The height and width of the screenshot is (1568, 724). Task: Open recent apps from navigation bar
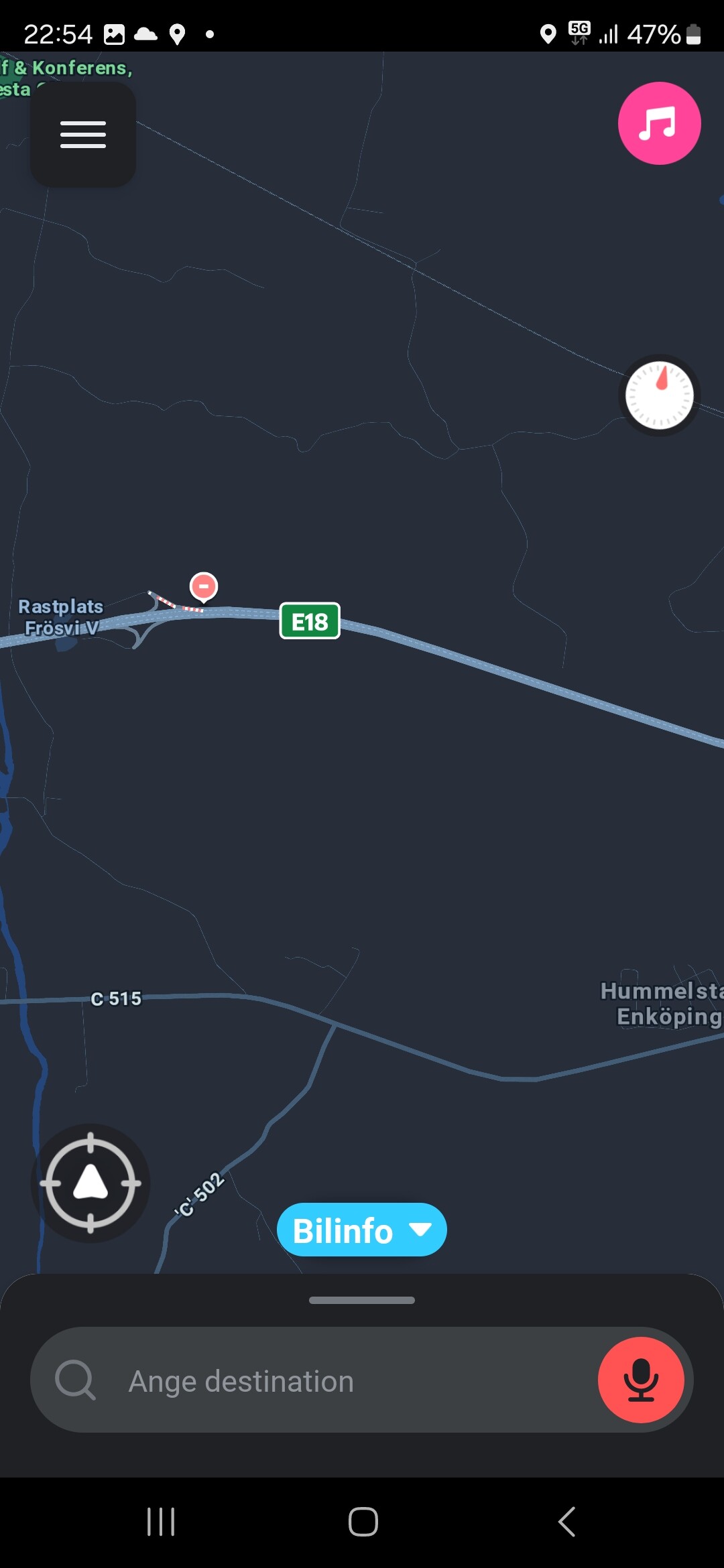[161, 1522]
